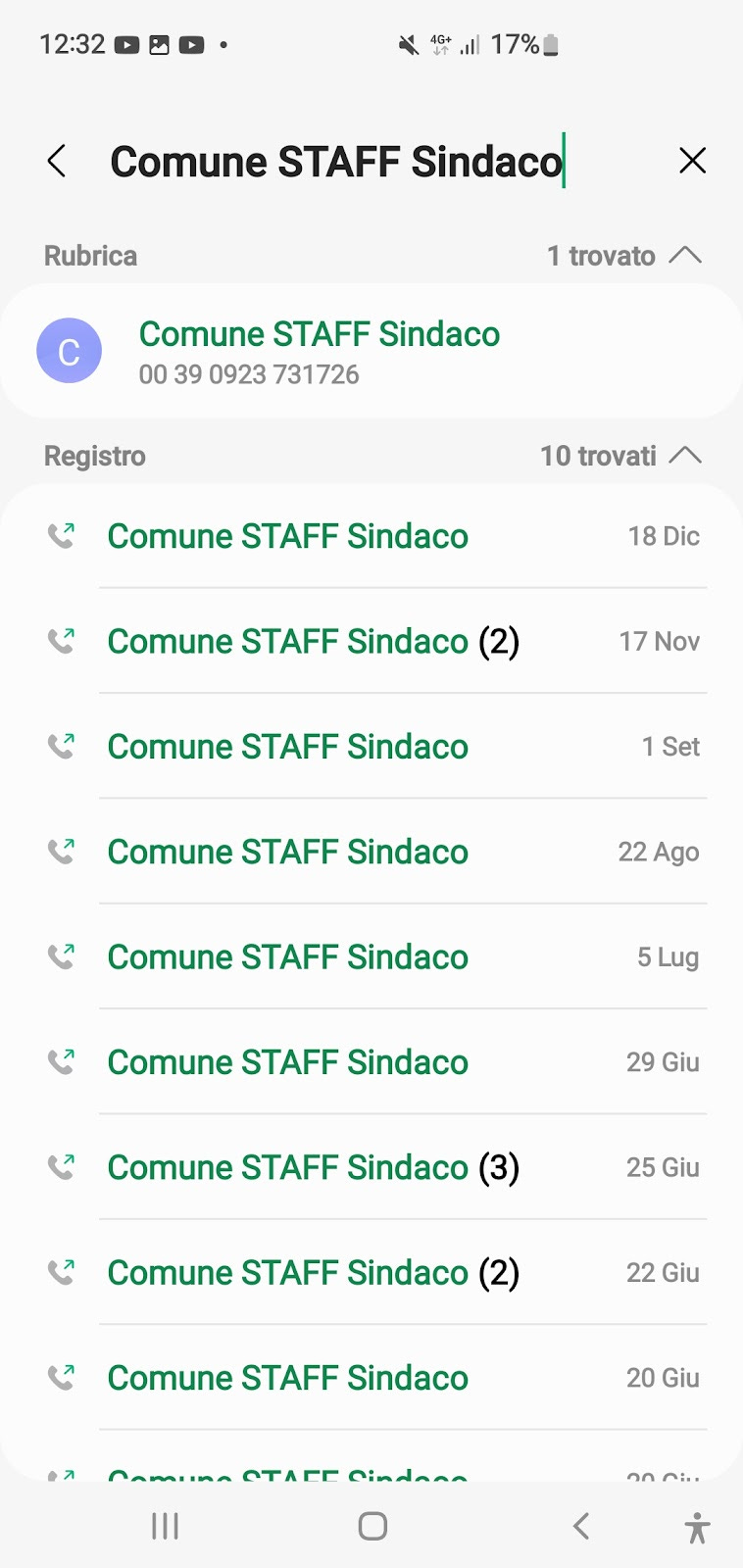Open the recent apps view

point(165,1526)
